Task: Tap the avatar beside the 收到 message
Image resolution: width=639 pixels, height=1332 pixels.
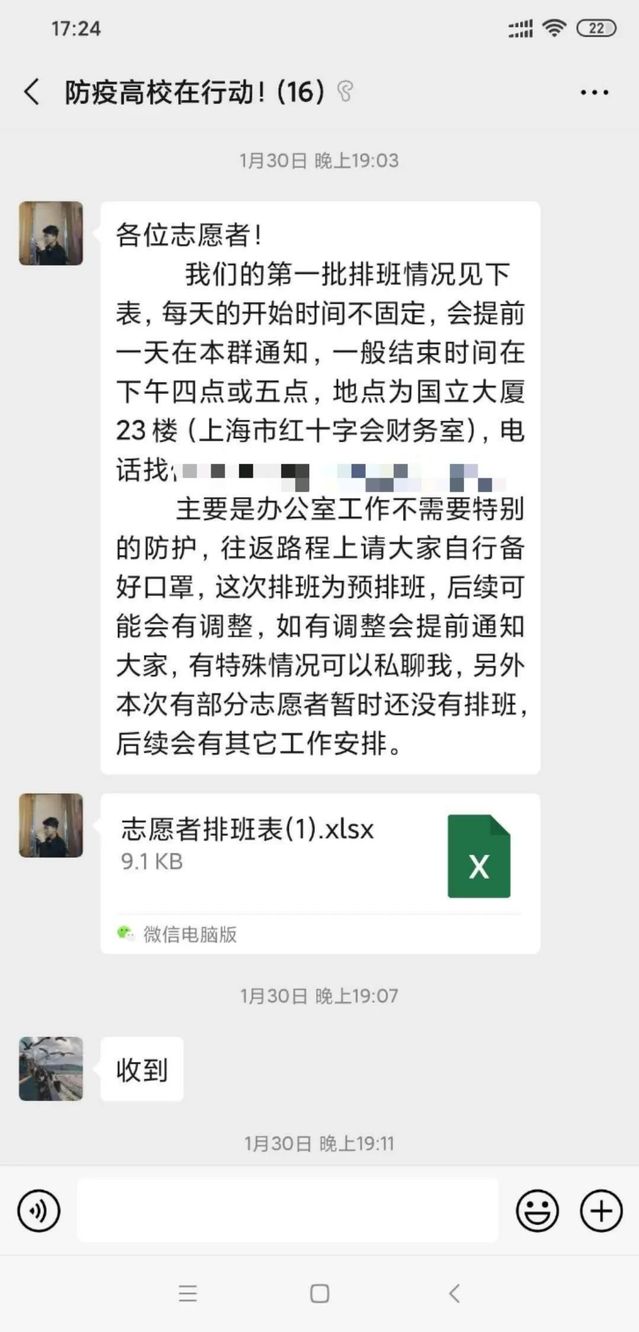Action: point(51,1068)
